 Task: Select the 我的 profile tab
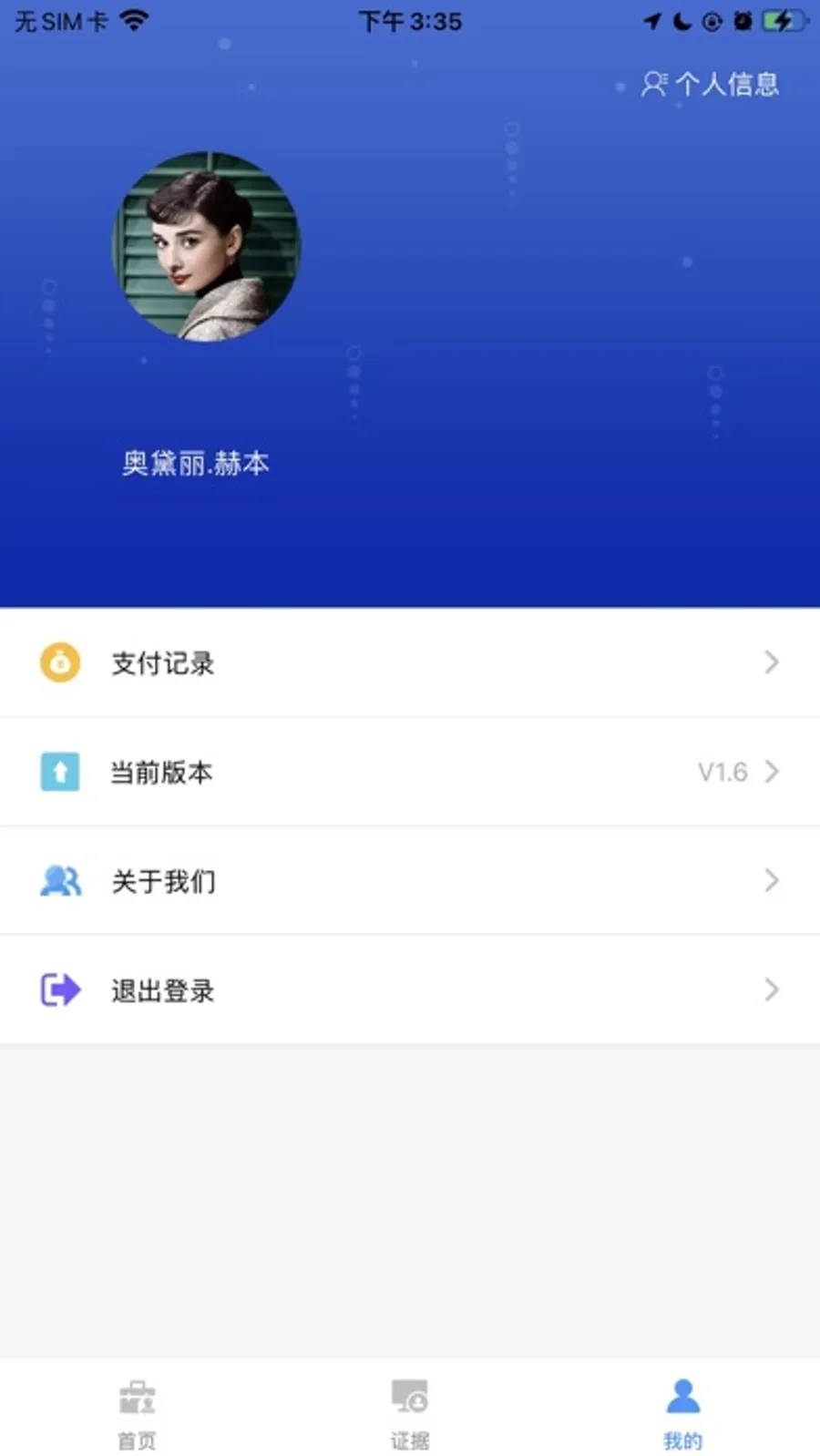[x=682, y=1412]
